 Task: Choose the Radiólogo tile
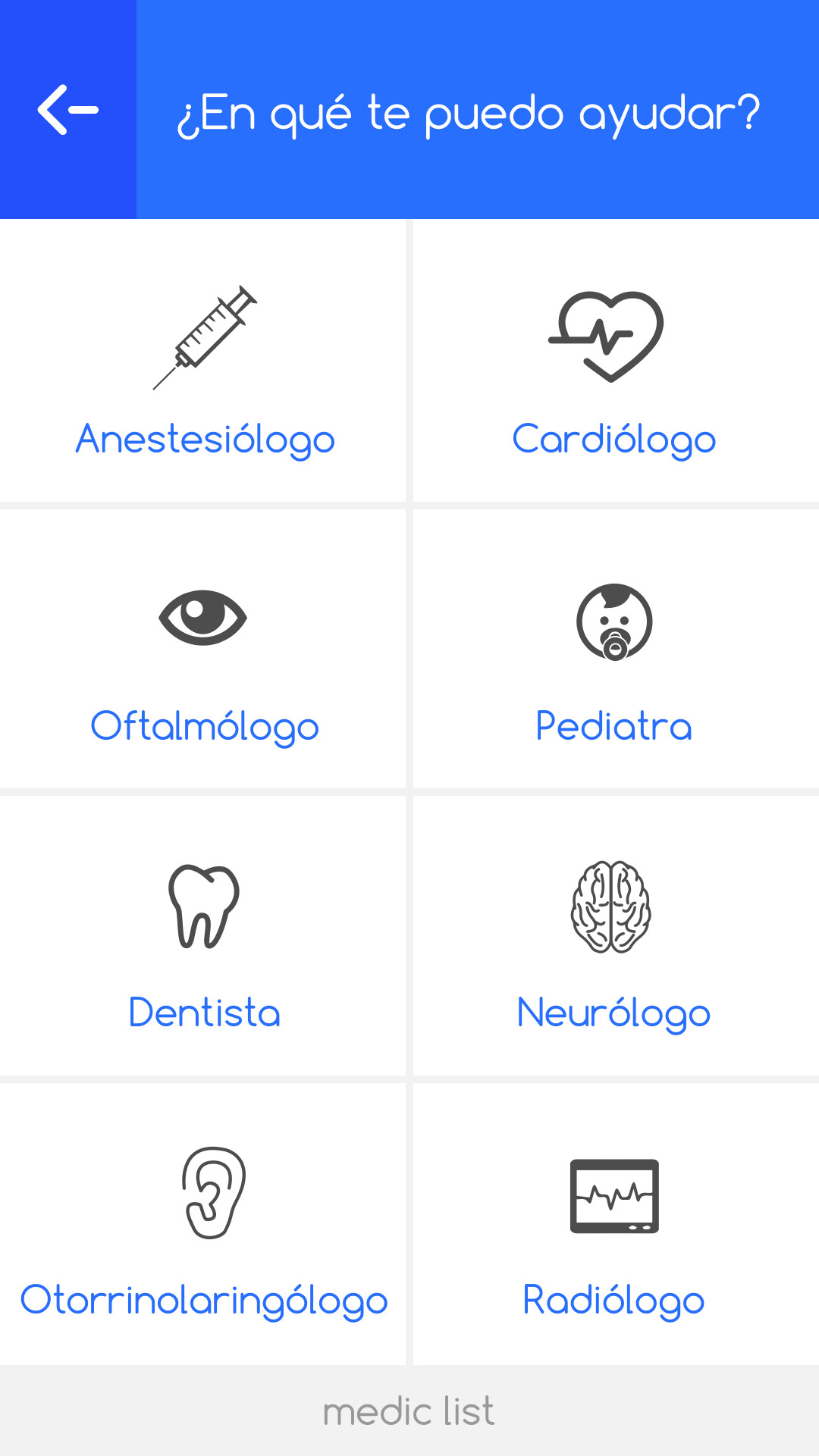pos(614,1223)
